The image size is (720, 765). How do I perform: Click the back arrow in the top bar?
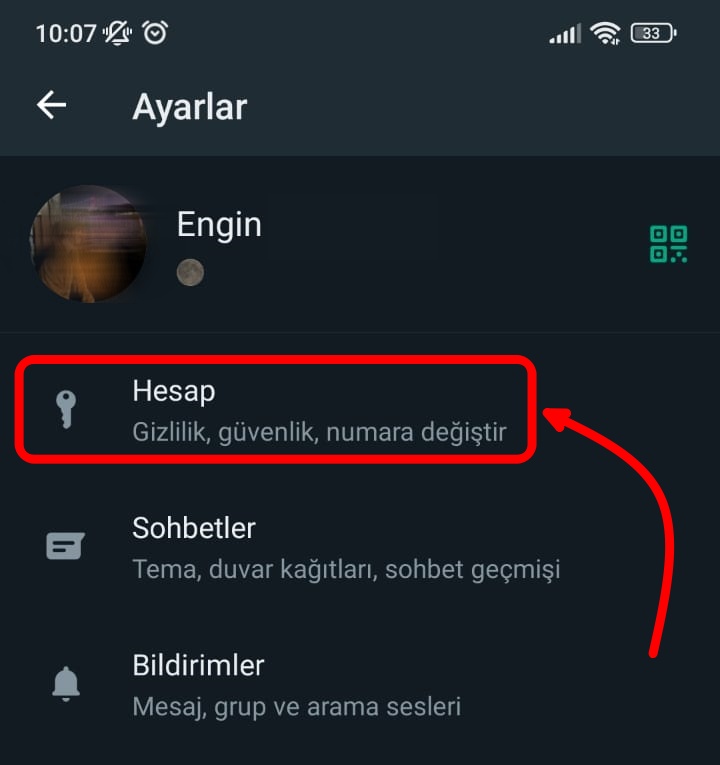tap(50, 105)
